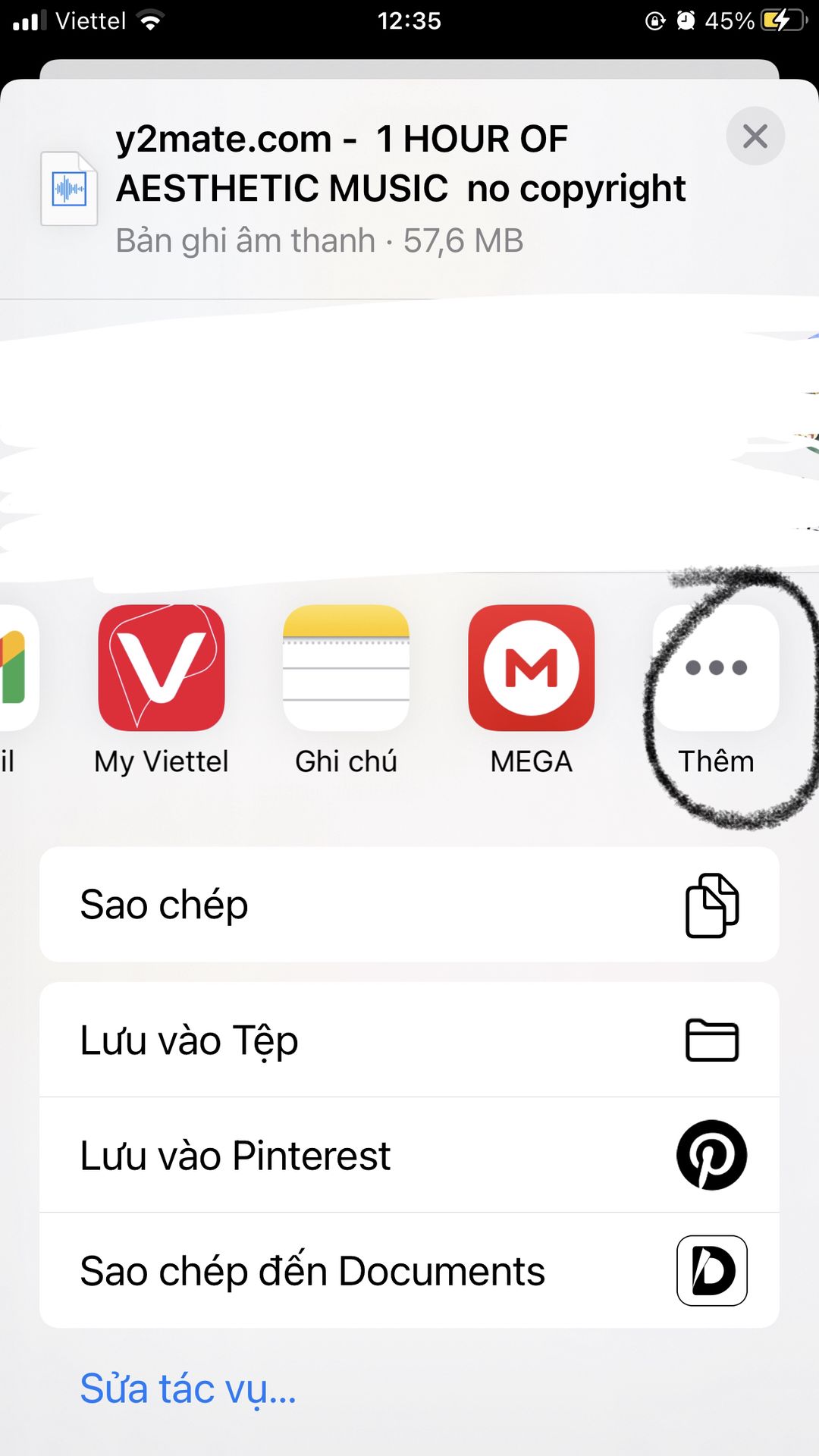This screenshot has height=1456, width=819.
Task: Choose Lưu vào Tệp
Action: pyautogui.click(x=409, y=1040)
